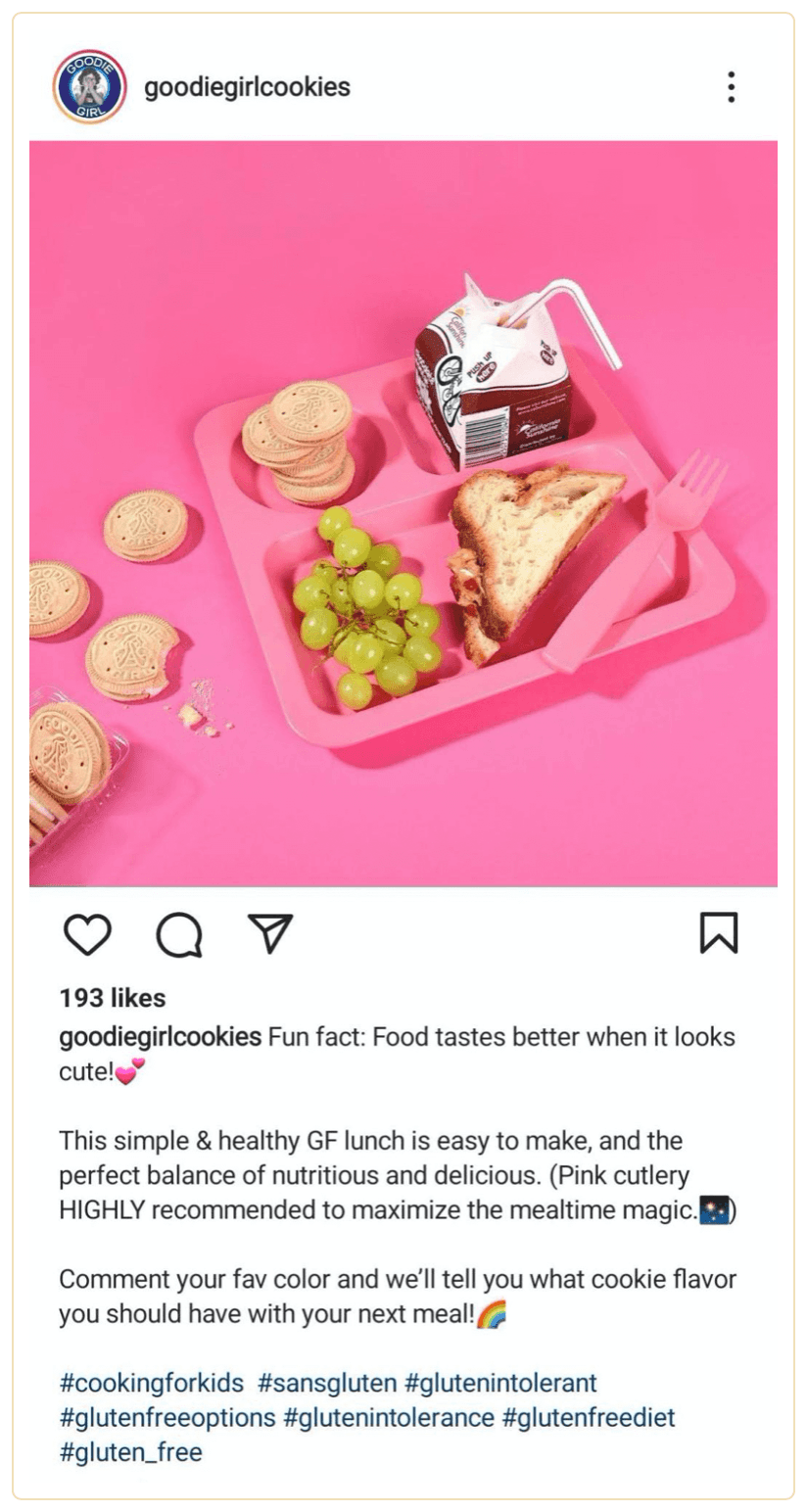
Task: Open the pink lunch tray photo
Action: pos(403,513)
